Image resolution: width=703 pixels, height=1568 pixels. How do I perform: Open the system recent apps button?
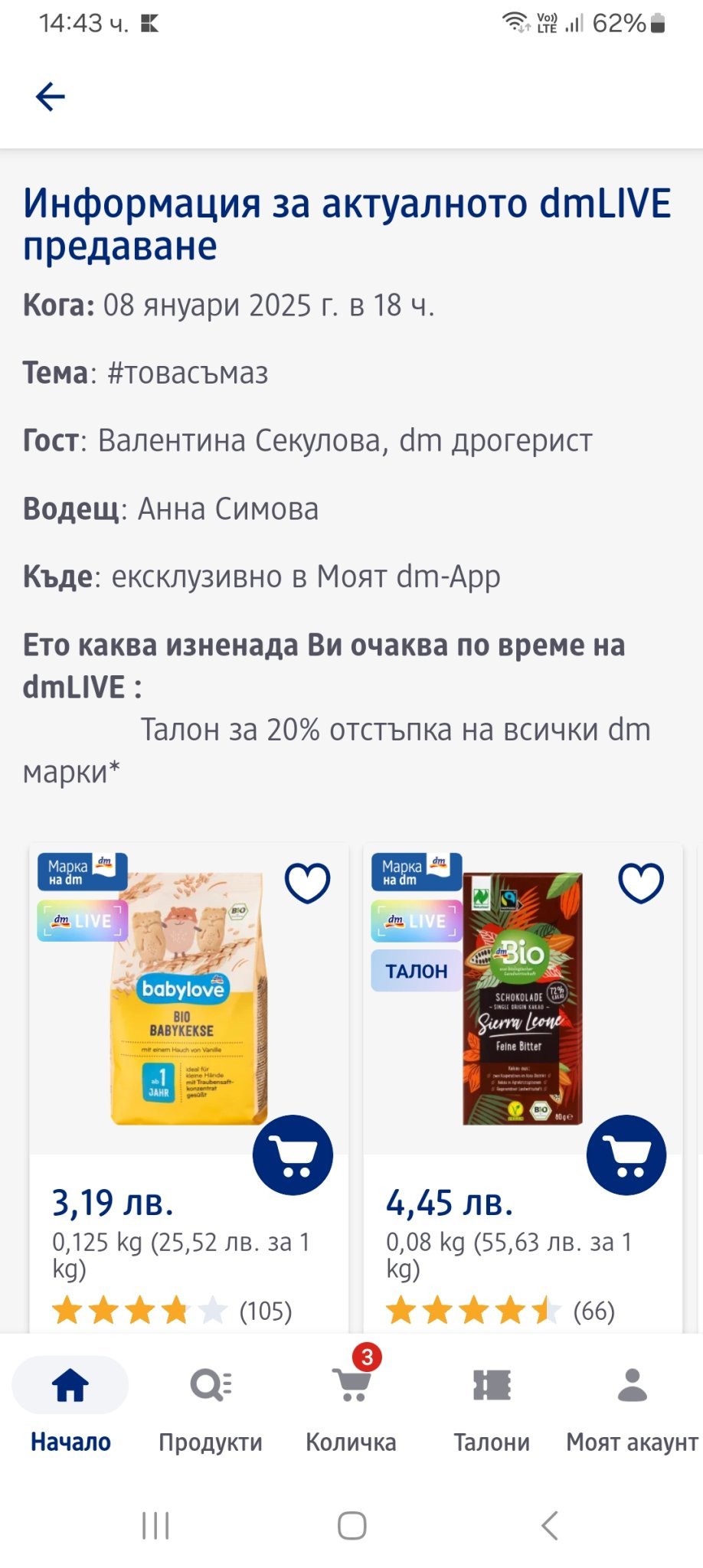tap(155, 1526)
